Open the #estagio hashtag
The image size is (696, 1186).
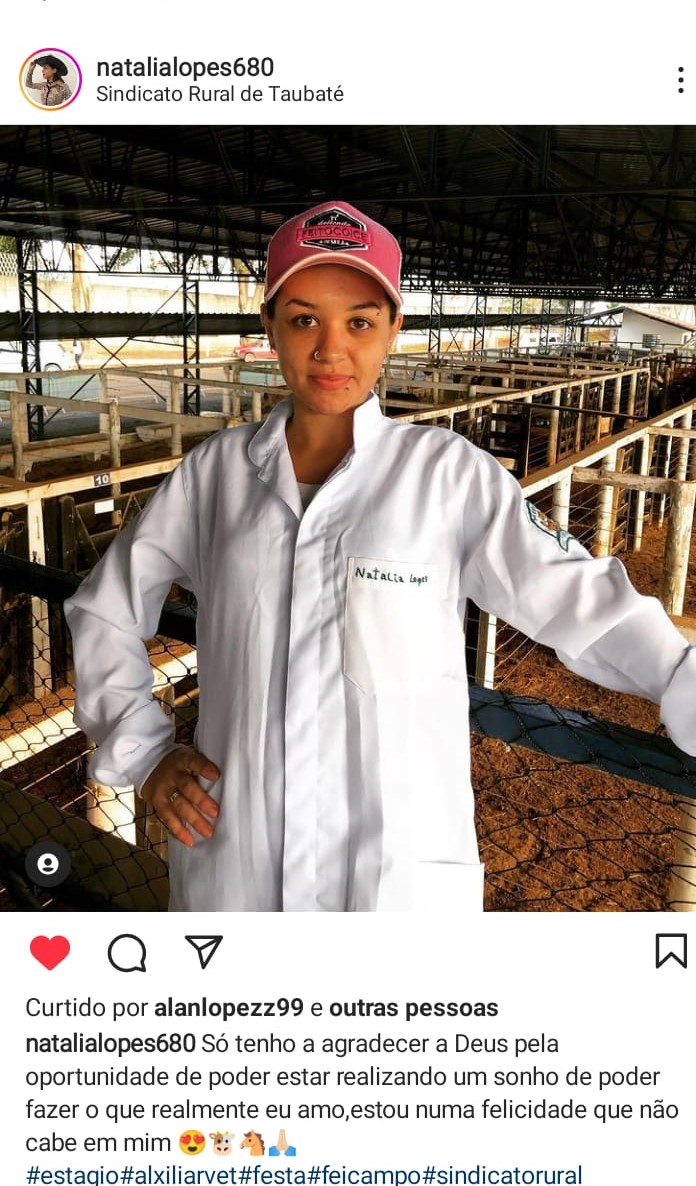(x=72, y=1174)
